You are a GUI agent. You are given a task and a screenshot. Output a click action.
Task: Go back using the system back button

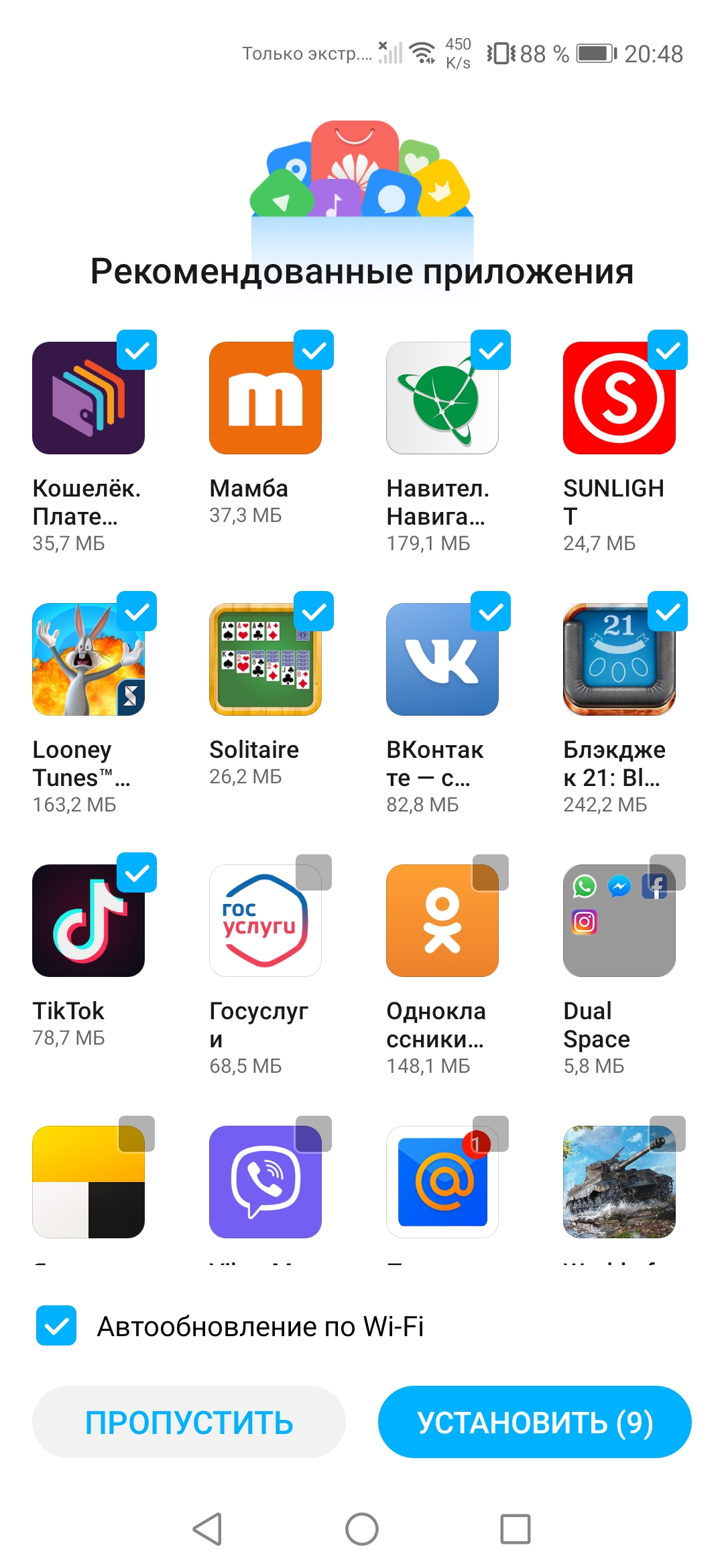pyautogui.click(x=207, y=1529)
